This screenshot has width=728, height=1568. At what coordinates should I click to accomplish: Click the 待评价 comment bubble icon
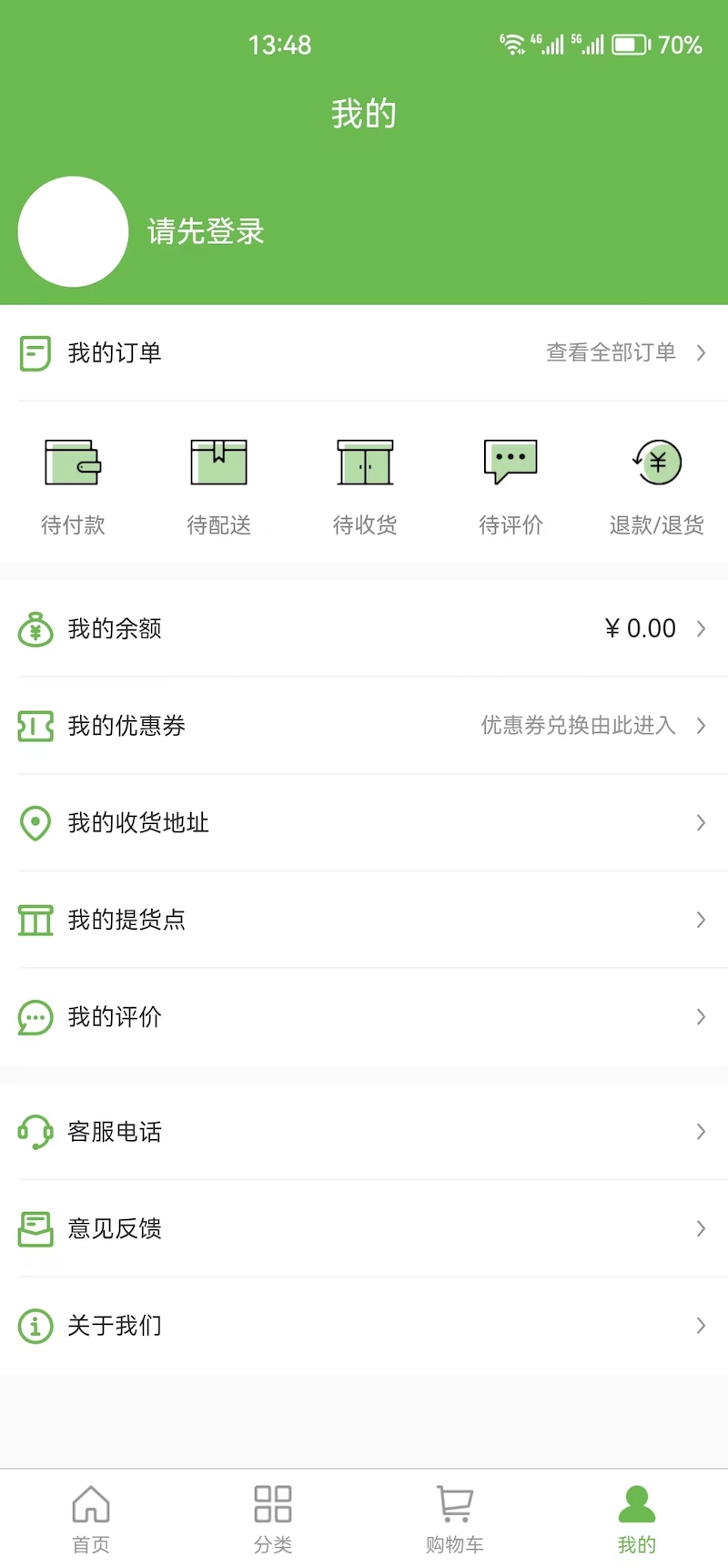(510, 463)
